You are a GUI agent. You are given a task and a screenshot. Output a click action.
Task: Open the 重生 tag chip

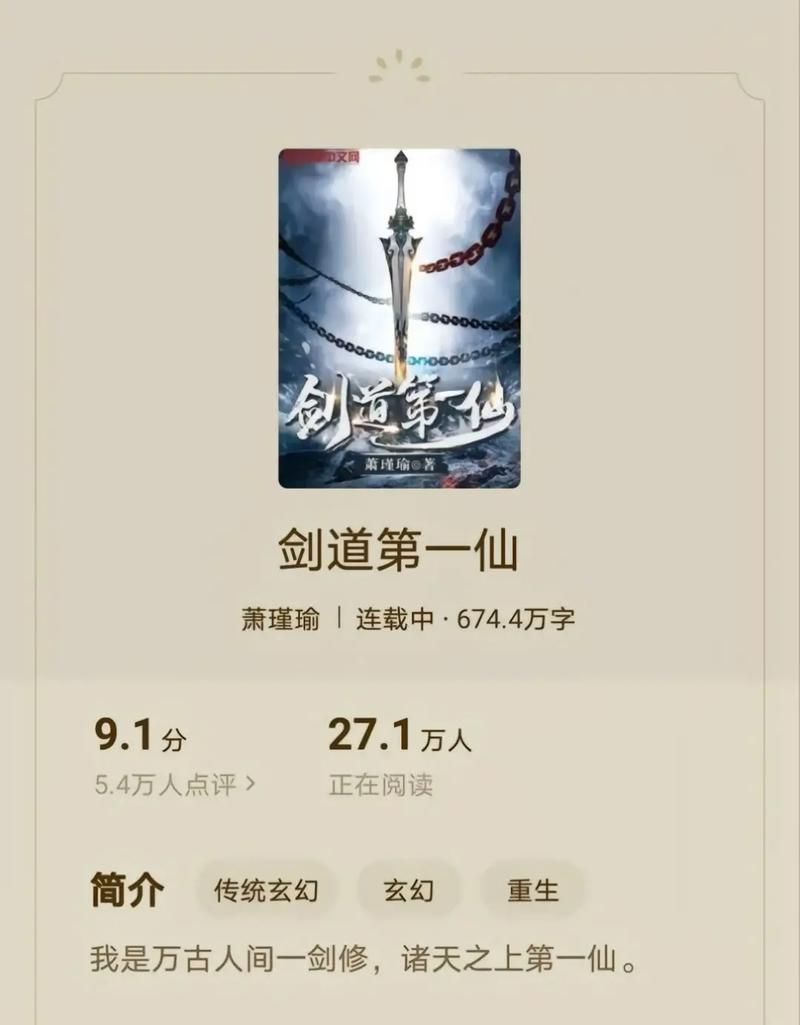click(532, 889)
